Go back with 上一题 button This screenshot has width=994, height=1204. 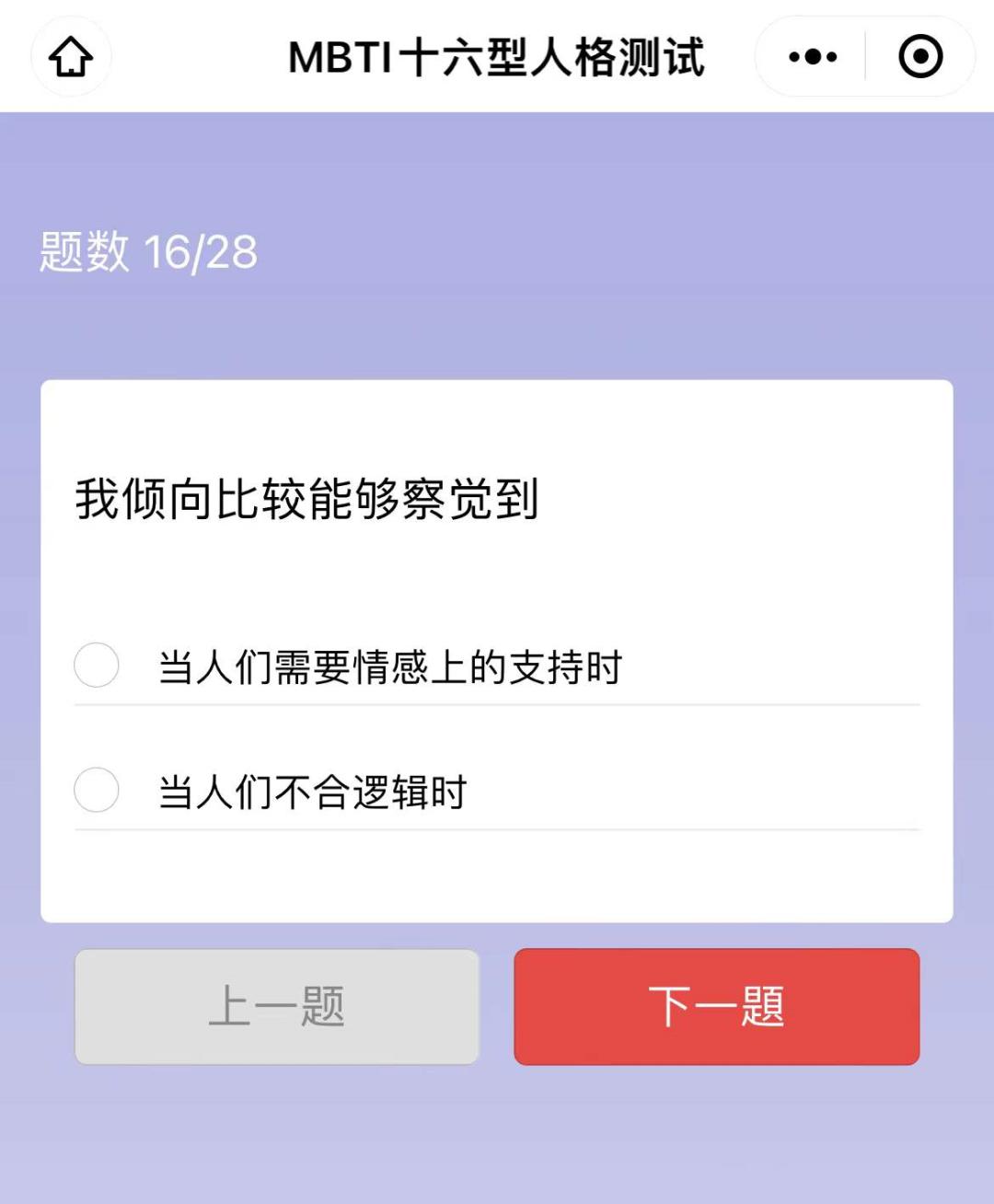click(276, 1006)
